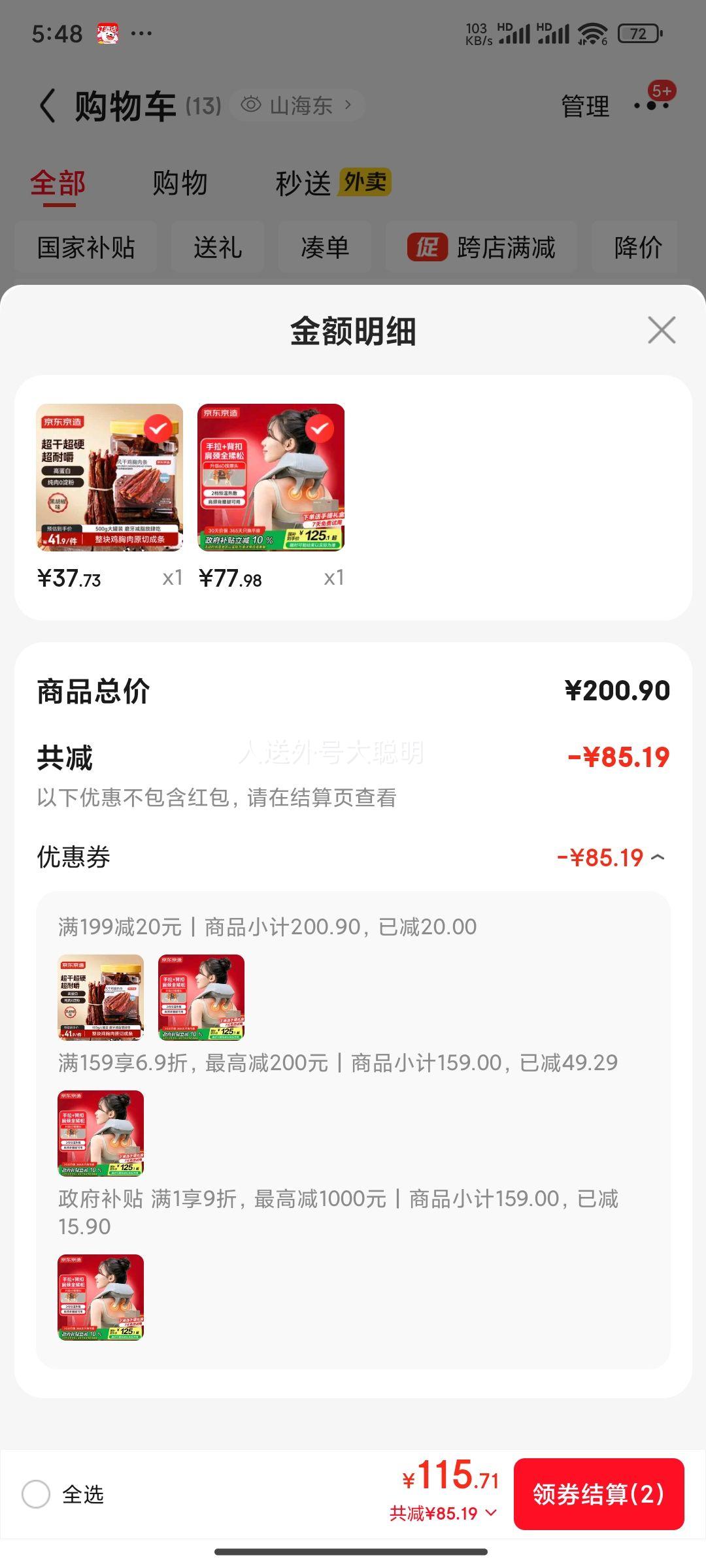Image resolution: width=706 pixels, height=1568 pixels.
Task: Change delivery address 山海东
Action: [298, 105]
